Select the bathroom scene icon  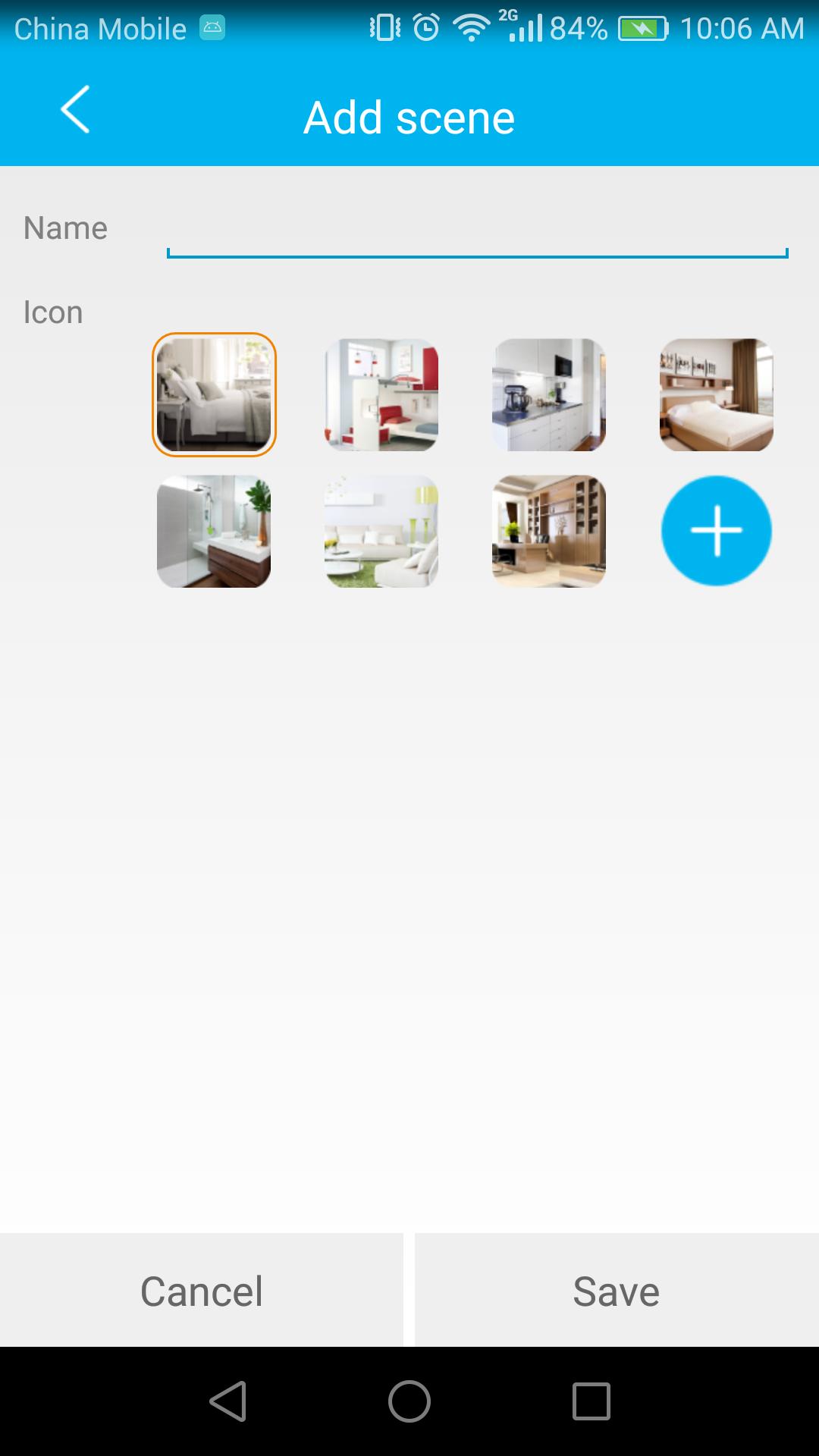point(214,531)
